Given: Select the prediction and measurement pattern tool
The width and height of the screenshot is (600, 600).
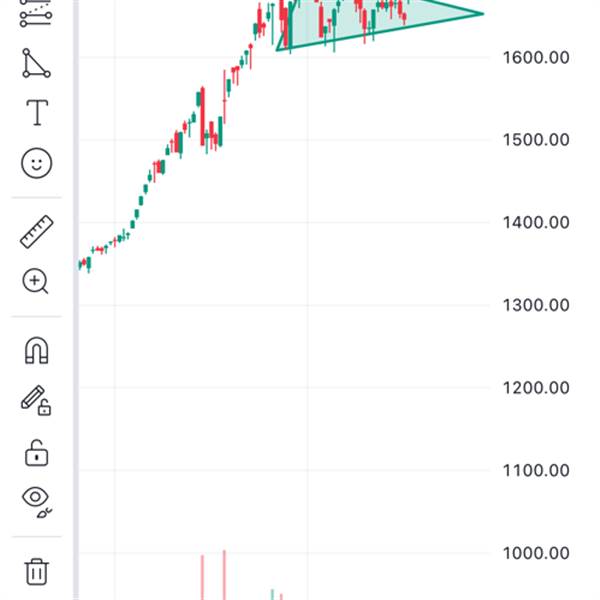Looking at the screenshot, I should [x=37, y=65].
